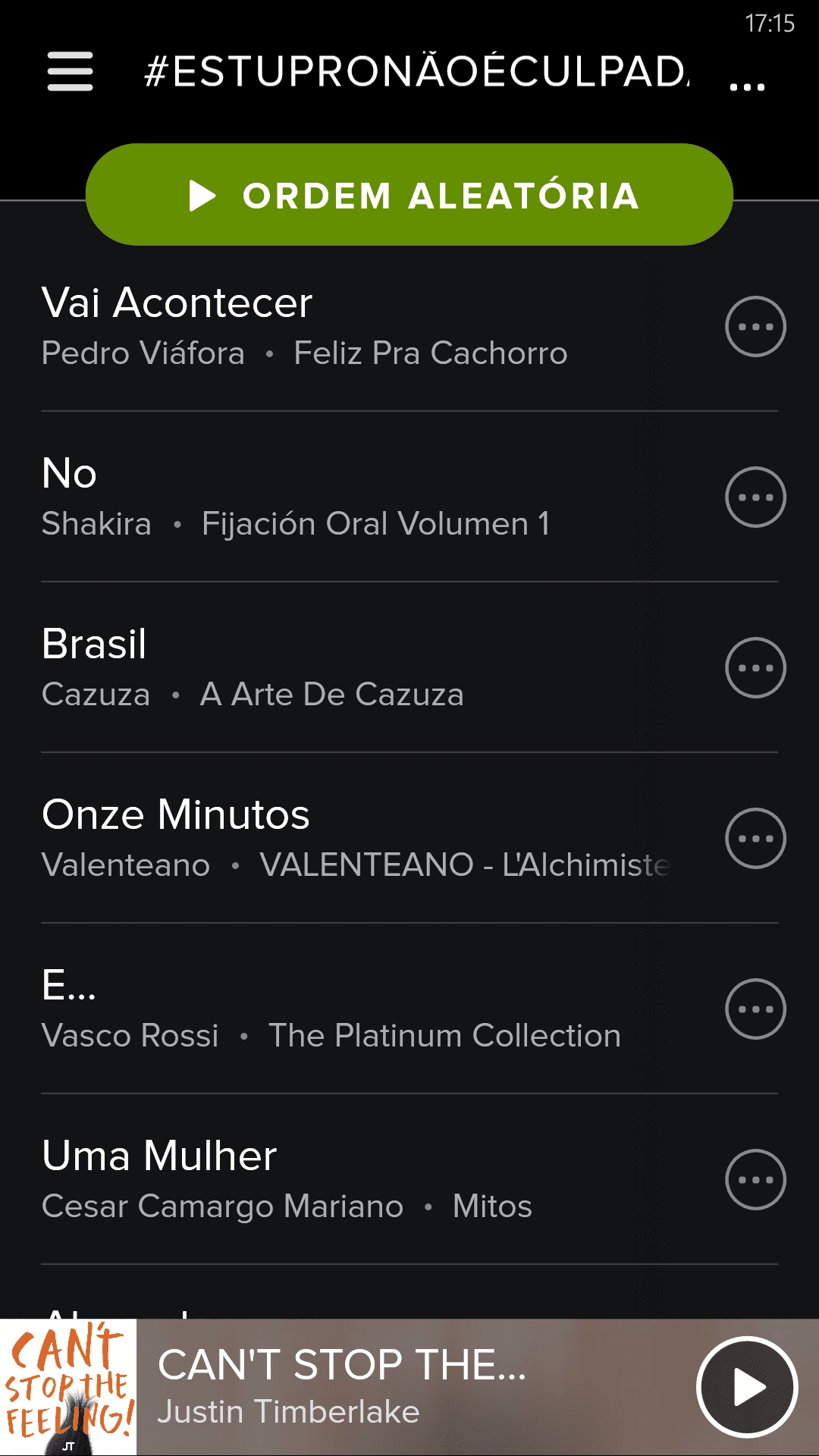Open more options for Shakira's No
This screenshot has height=1456, width=819.
tap(755, 497)
